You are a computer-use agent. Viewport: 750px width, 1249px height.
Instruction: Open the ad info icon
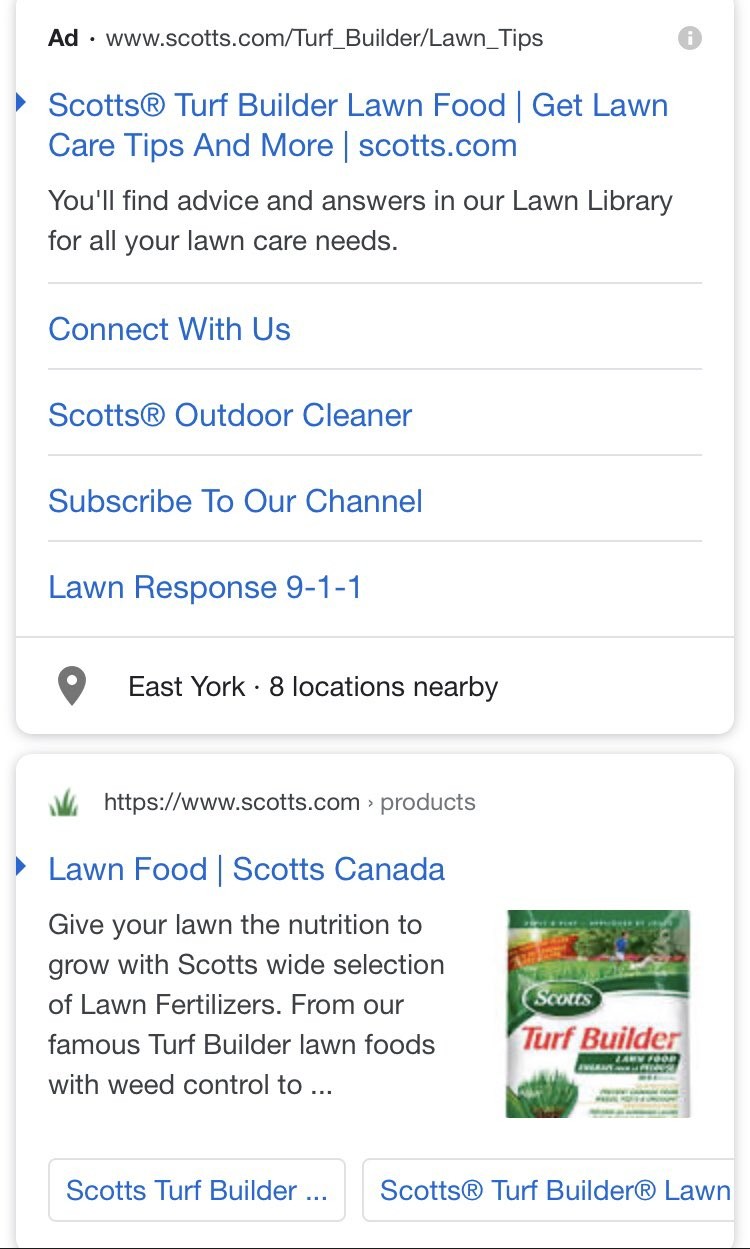point(689,39)
